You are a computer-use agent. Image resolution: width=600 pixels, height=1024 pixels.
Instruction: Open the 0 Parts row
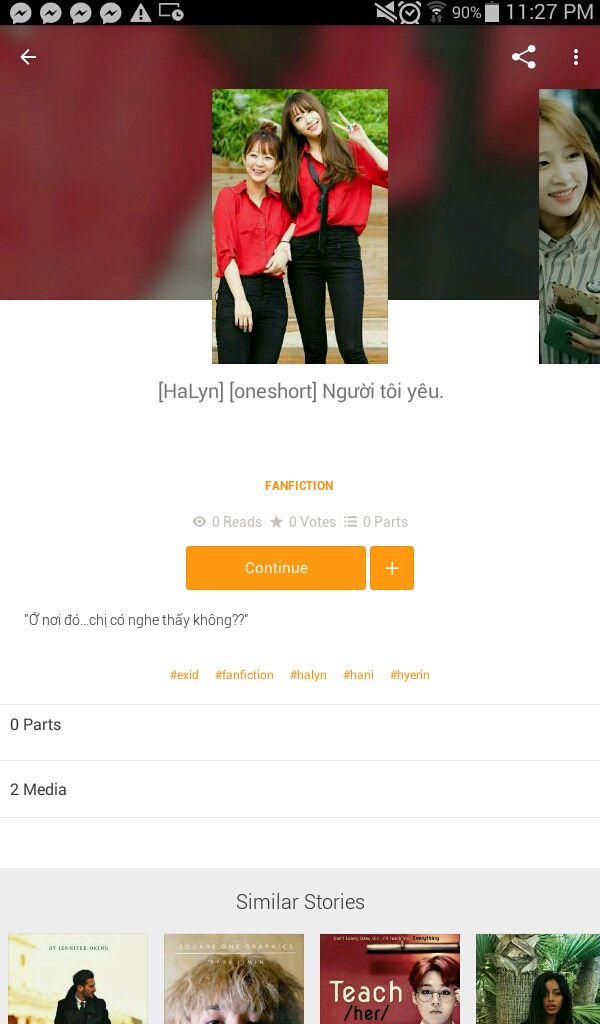pos(300,724)
